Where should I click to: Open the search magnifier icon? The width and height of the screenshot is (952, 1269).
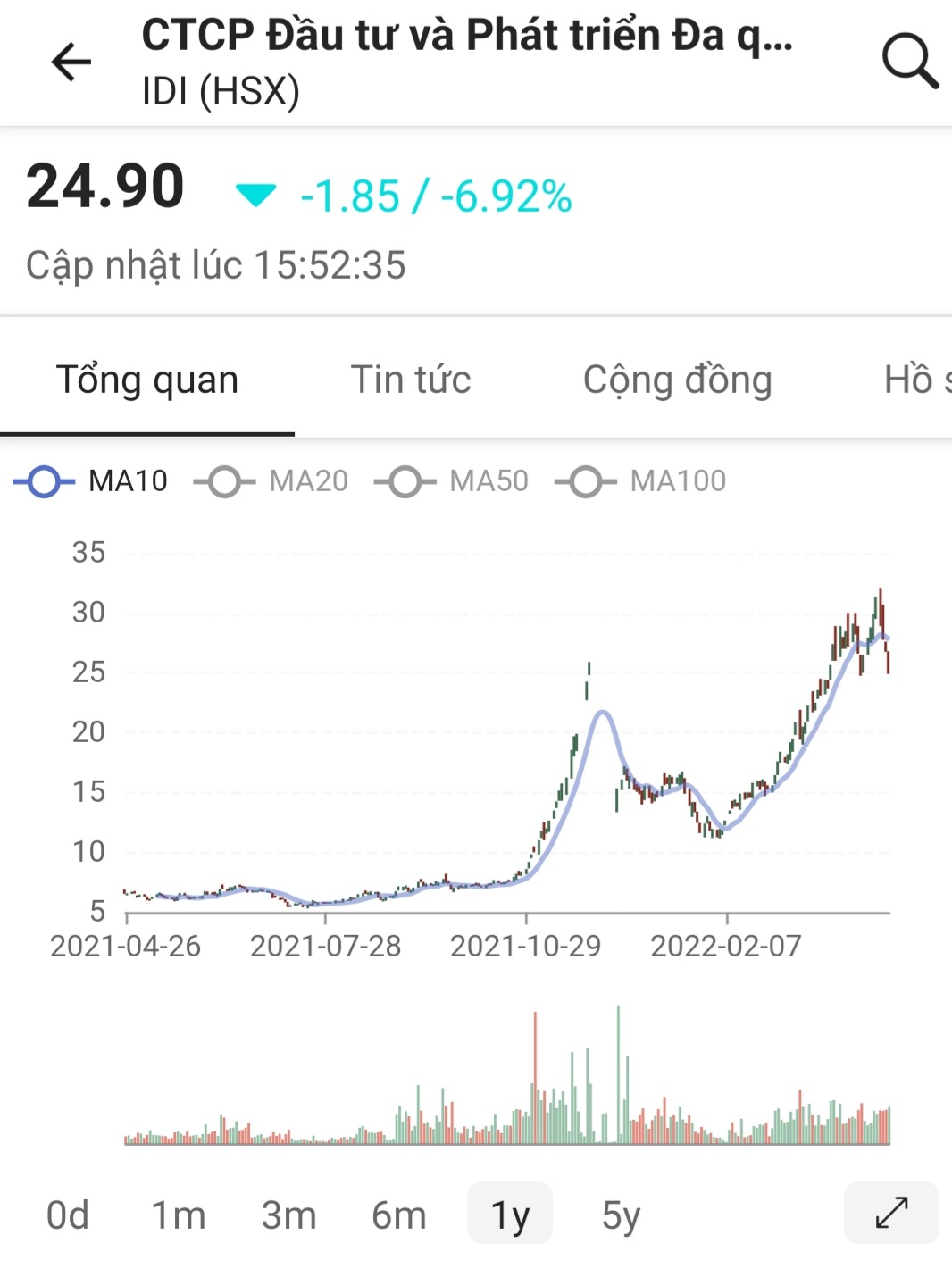coord(909,62)
